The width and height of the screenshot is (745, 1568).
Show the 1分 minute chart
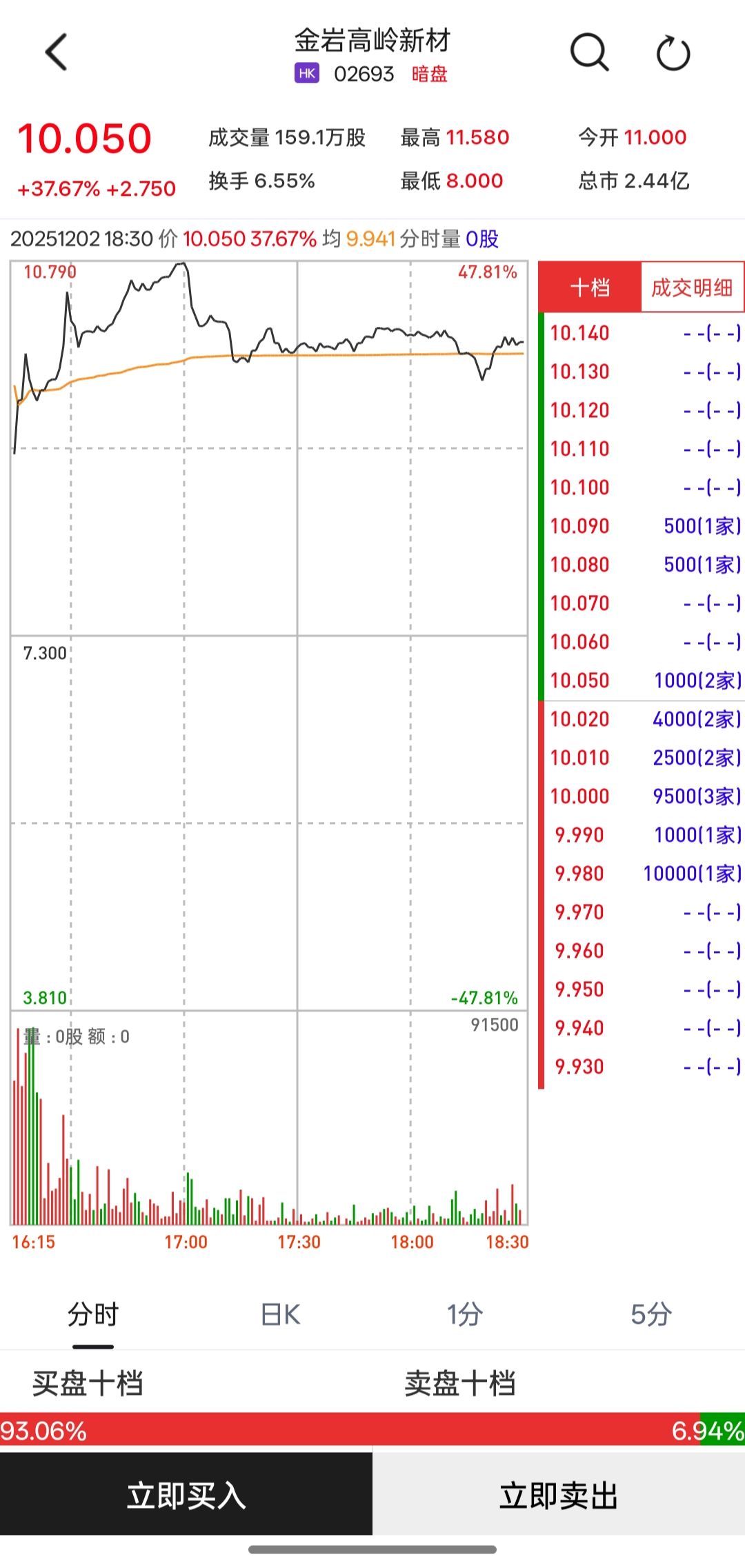click(464, 1314)
